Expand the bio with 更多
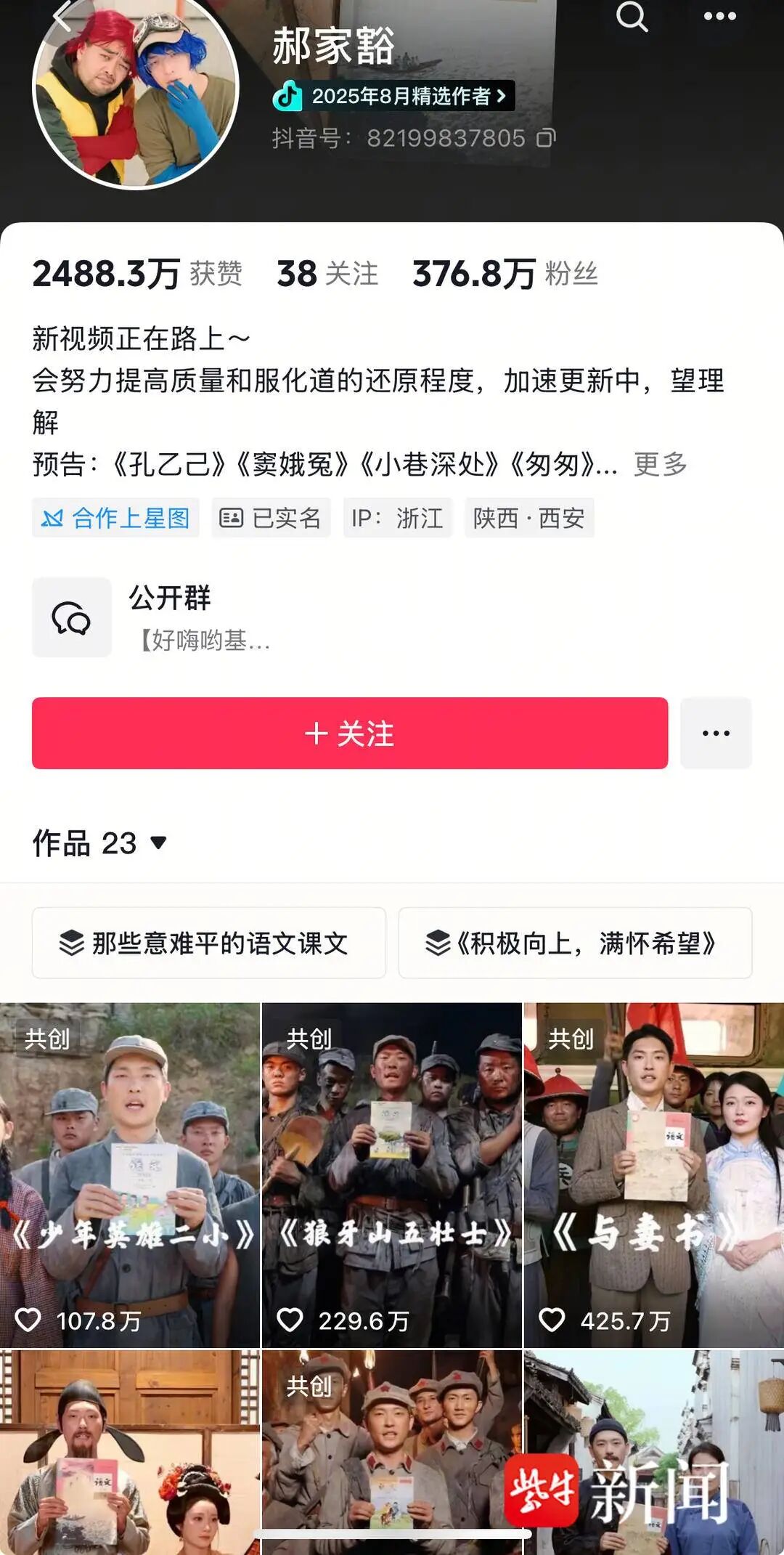 (660, 464)
